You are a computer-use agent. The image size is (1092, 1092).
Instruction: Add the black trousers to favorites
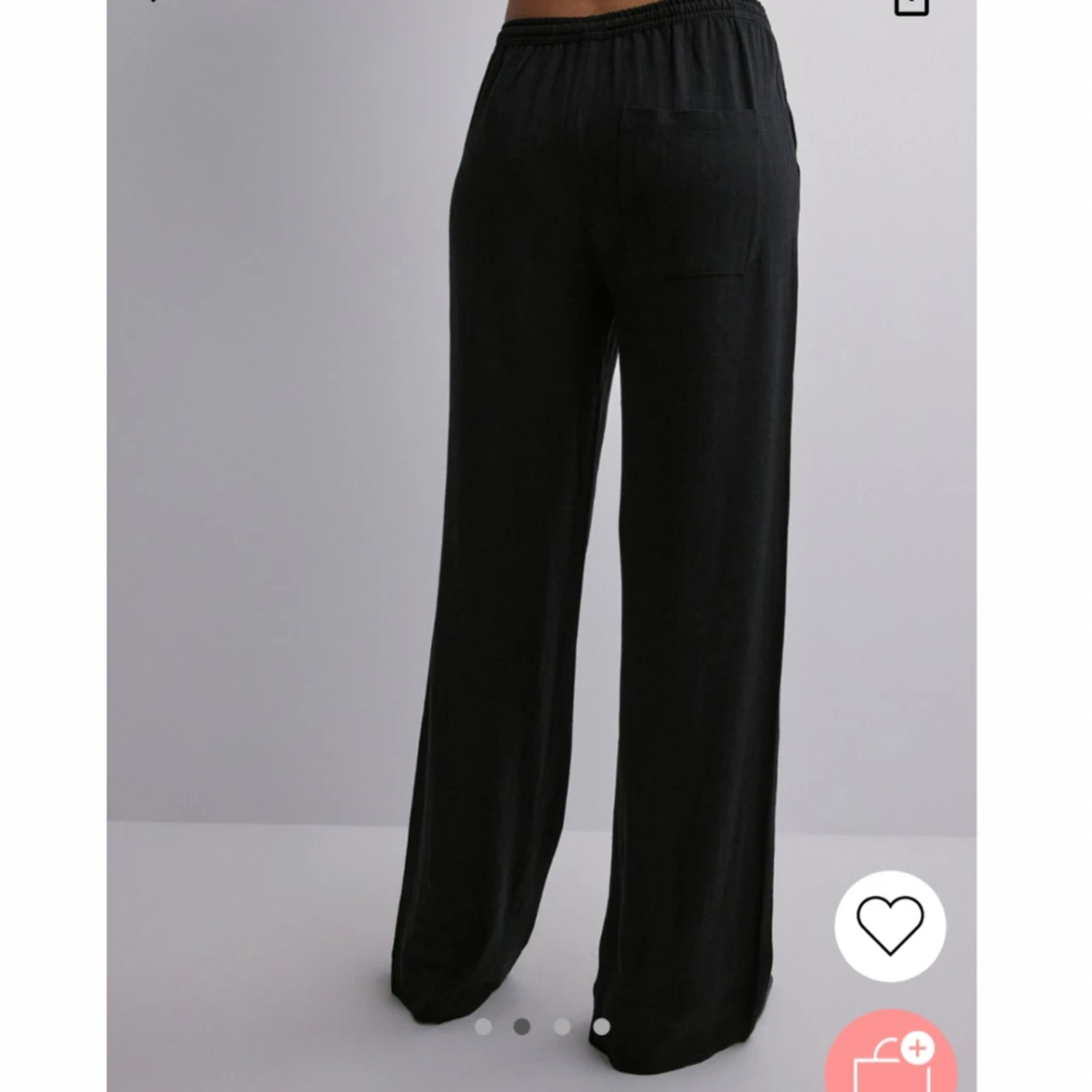889,925
